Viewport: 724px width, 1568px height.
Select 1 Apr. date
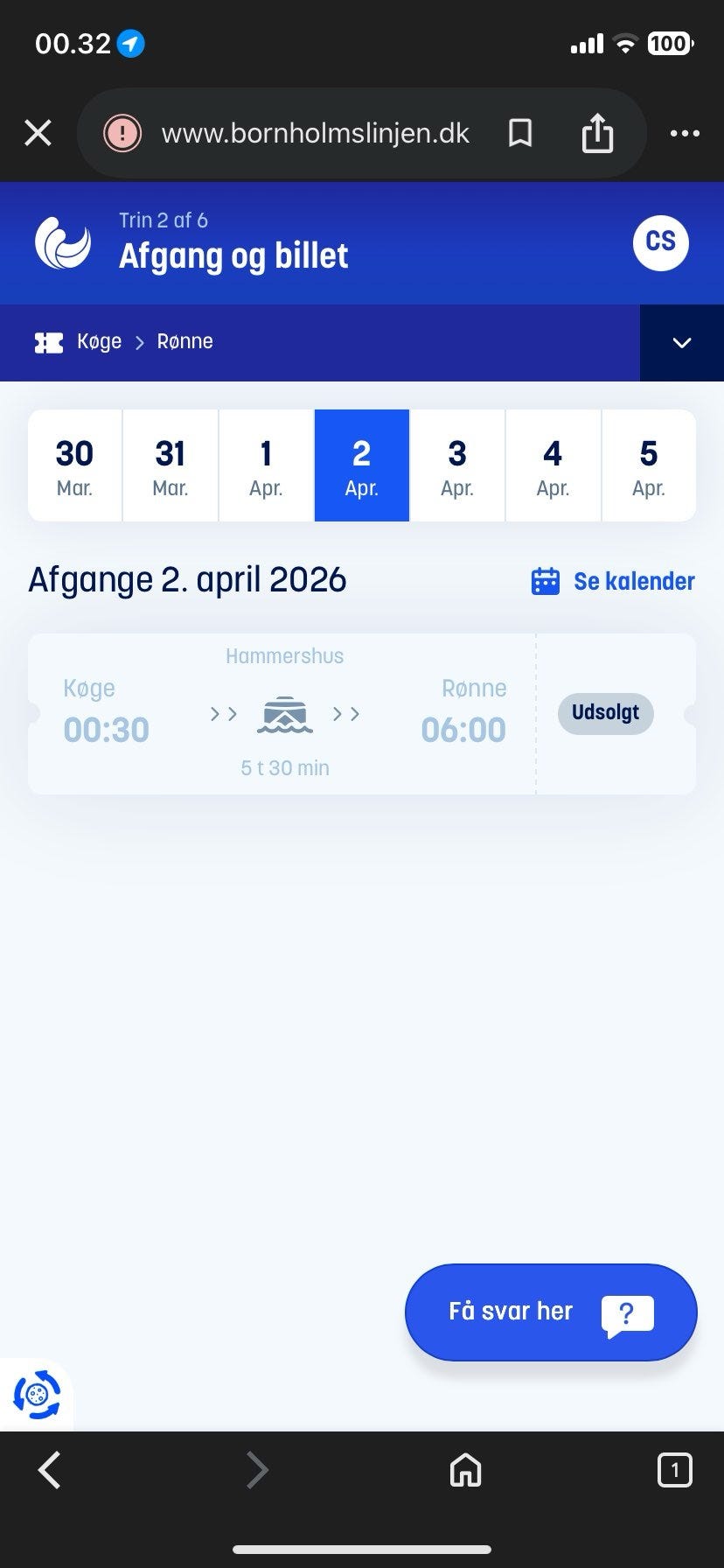point(266,465)
